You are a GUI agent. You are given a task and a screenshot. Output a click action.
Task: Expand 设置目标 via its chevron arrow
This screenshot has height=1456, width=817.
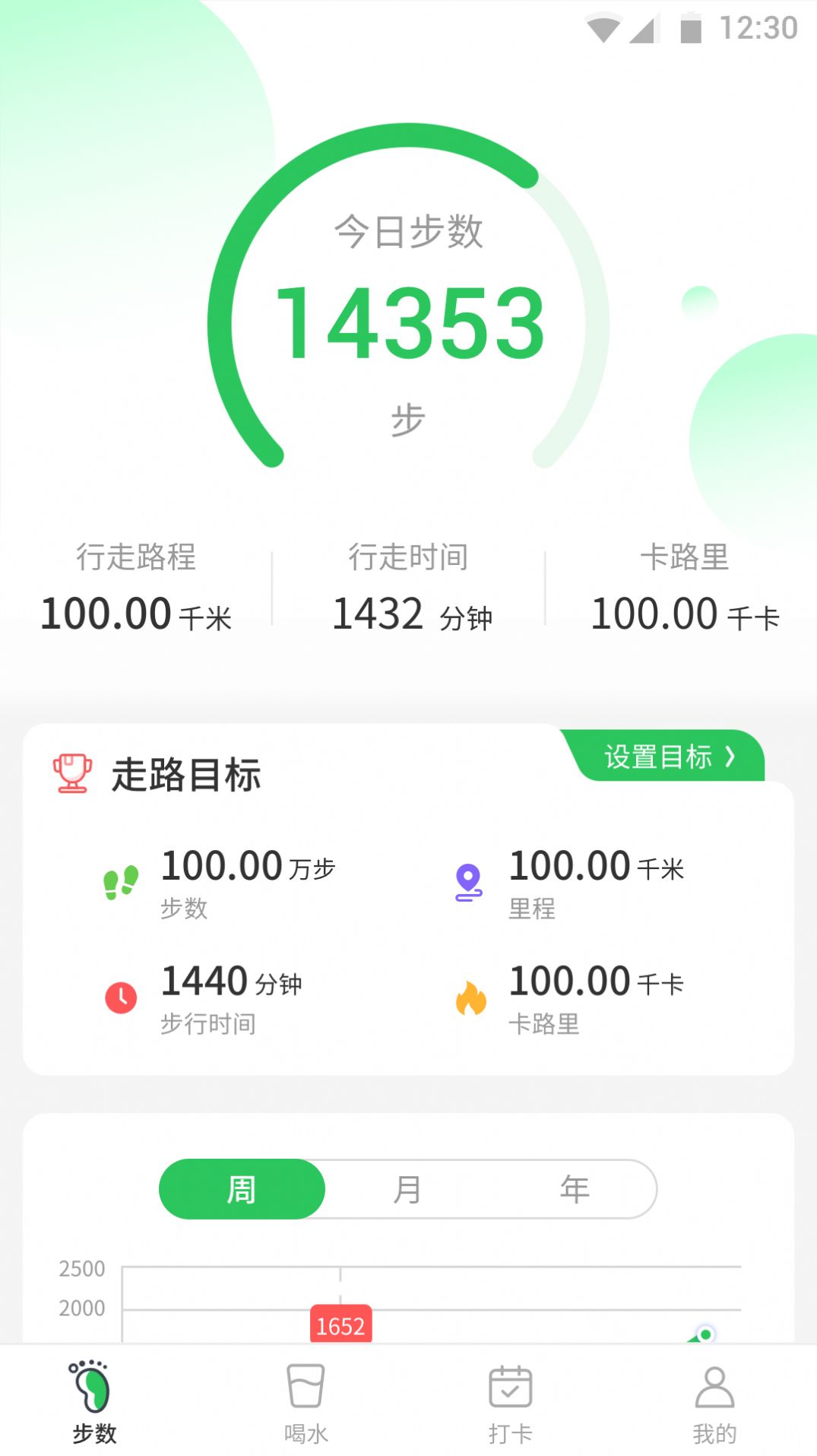732,757
